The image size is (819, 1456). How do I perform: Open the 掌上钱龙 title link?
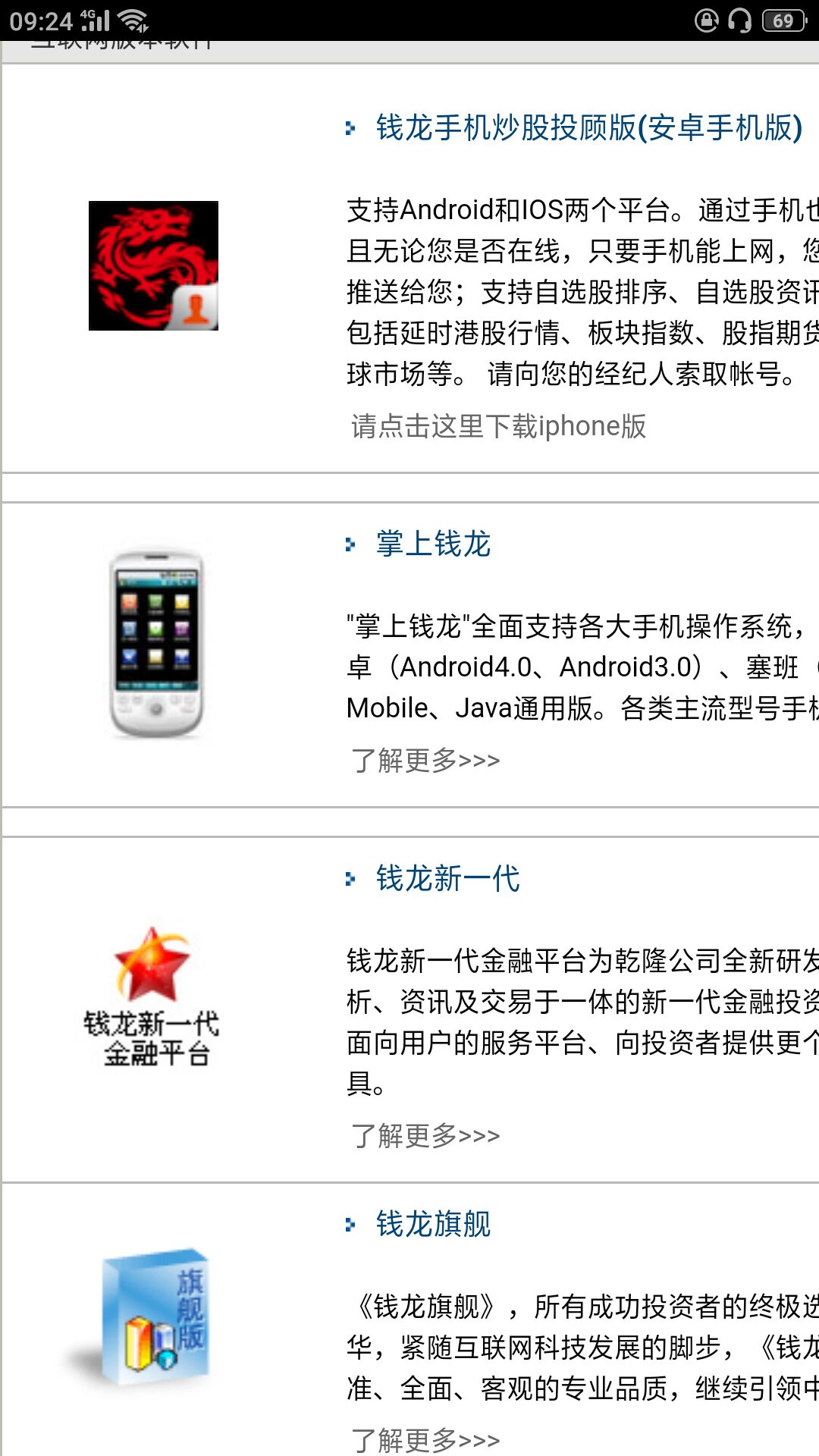(x=433, y=544)
